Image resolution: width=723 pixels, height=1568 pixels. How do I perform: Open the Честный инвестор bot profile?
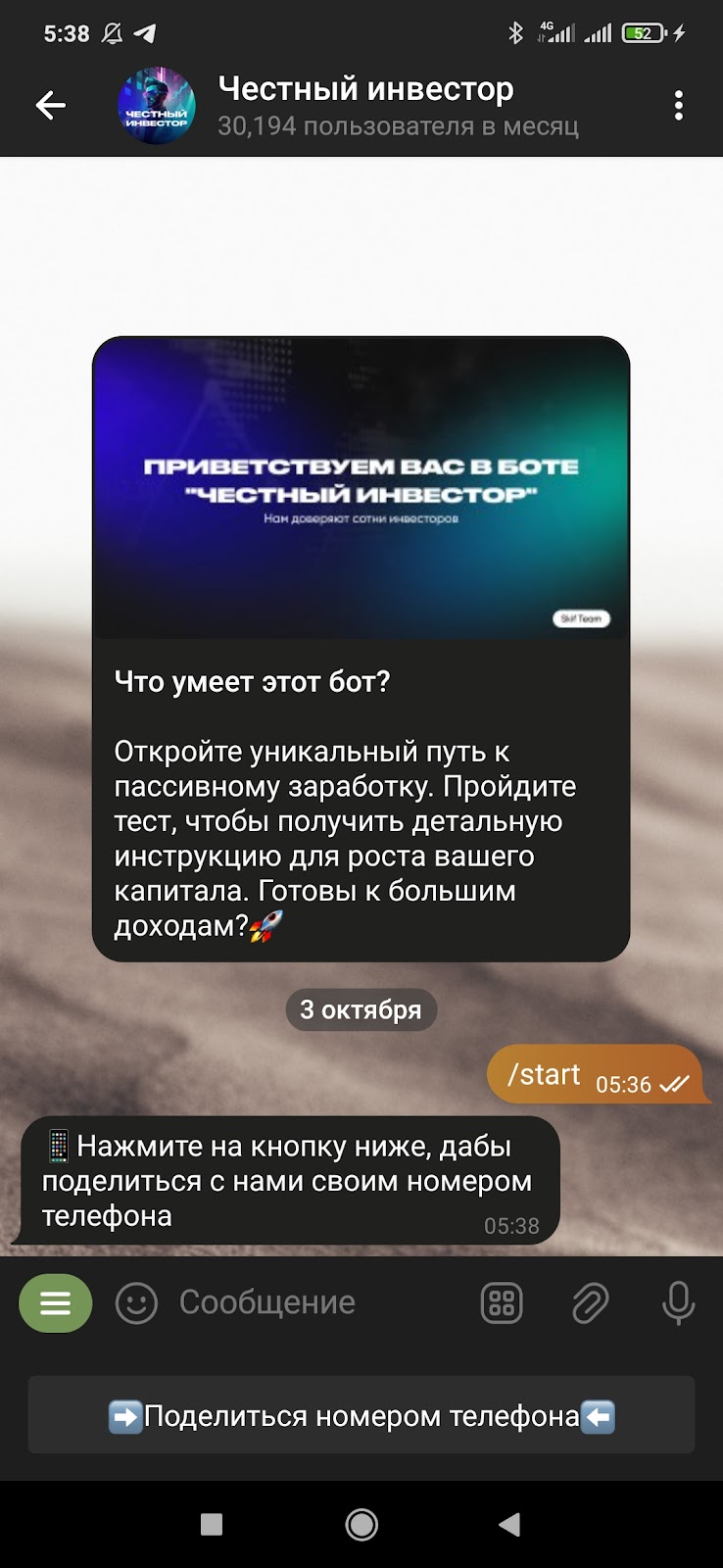[364, 106]
